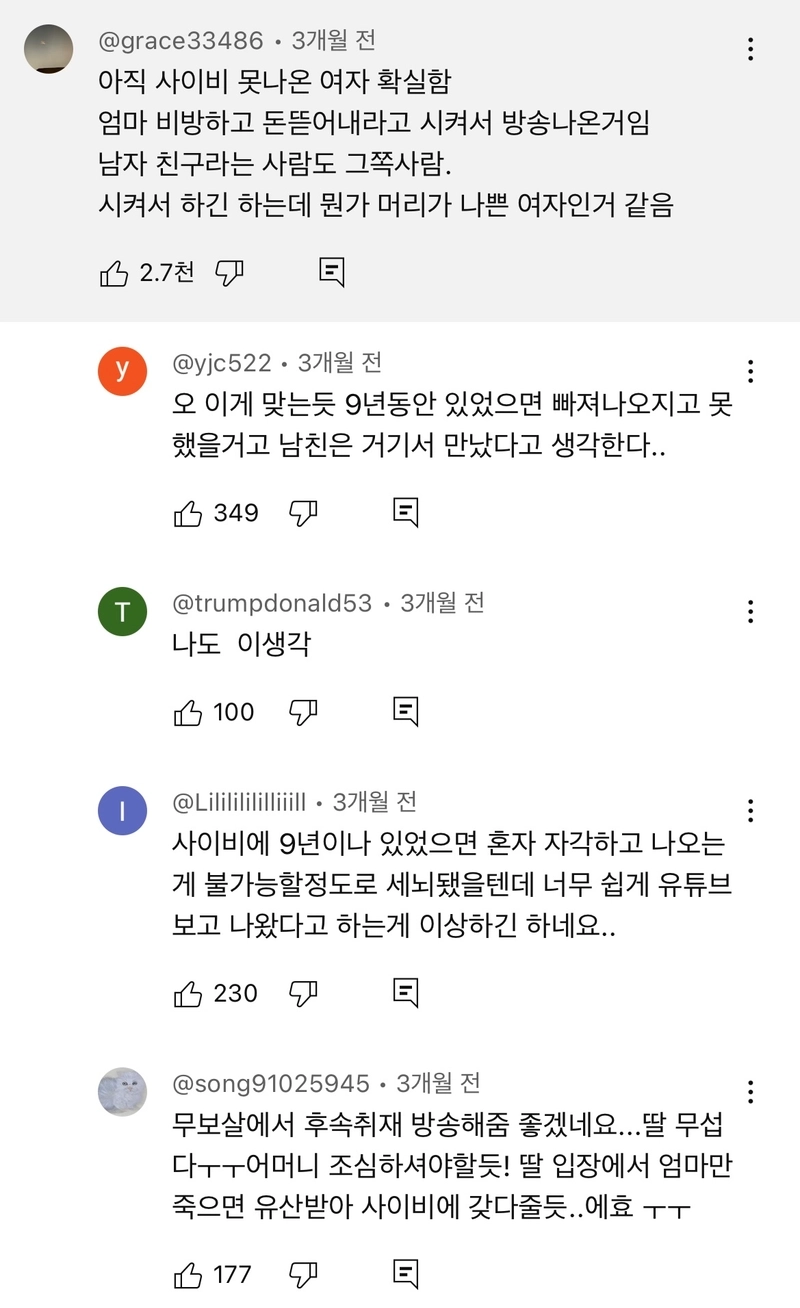
Task: Open overflow menu on @trumpdonald53's reply
Action: pyautogui.click(x=751, y=611)
